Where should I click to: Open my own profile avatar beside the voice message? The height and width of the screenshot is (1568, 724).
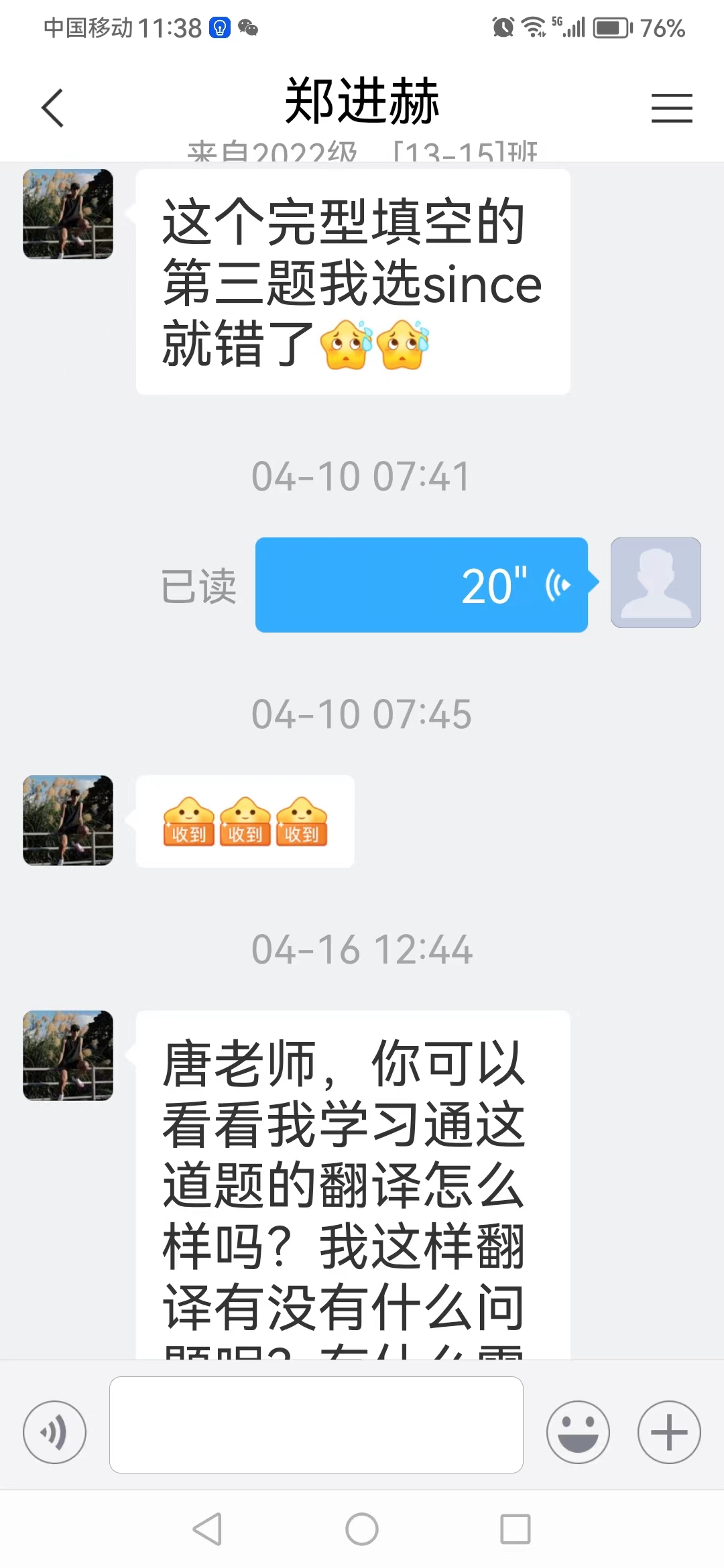tap(656, 582)
